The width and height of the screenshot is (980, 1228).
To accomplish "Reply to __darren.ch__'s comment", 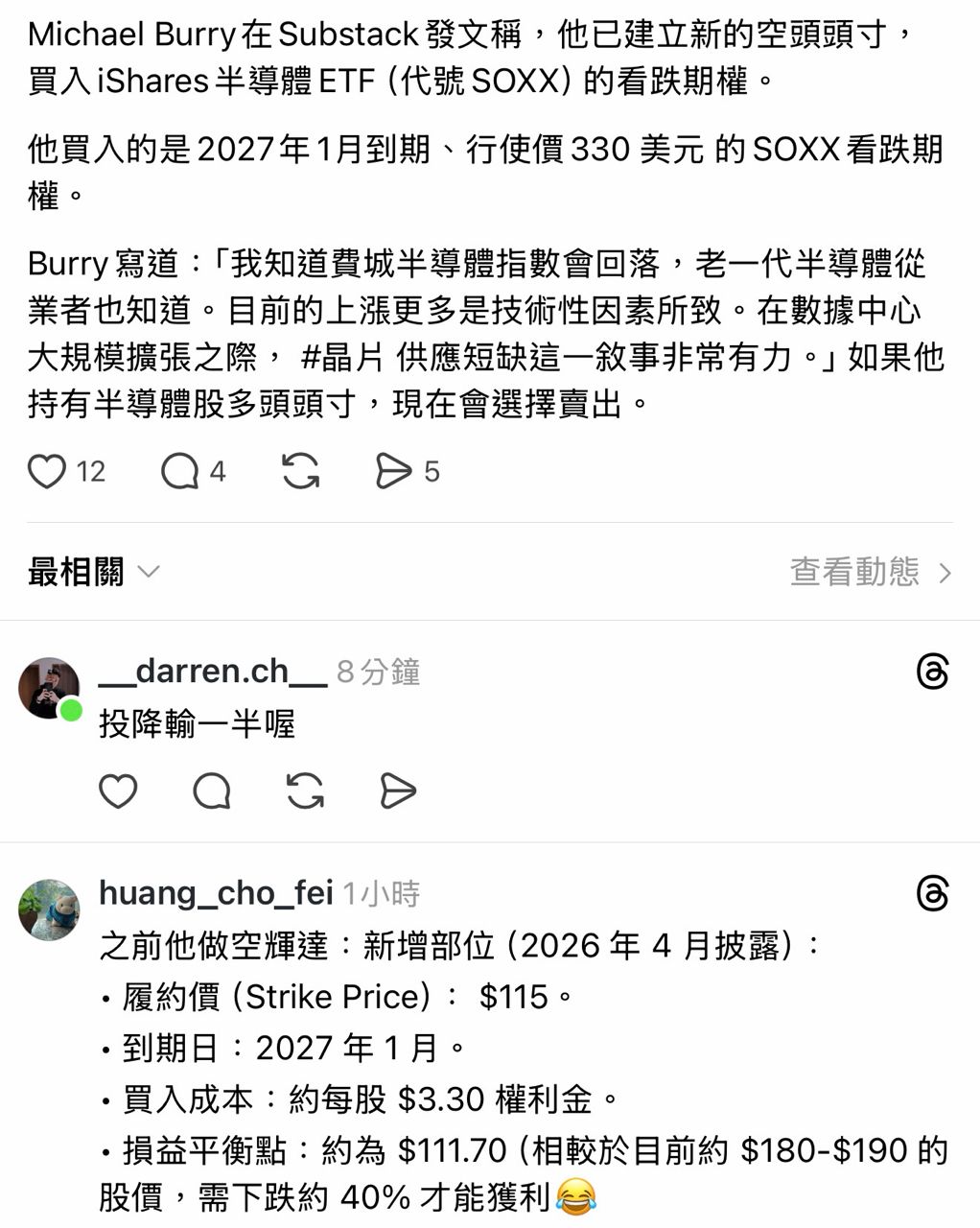I will click(211, 791).
